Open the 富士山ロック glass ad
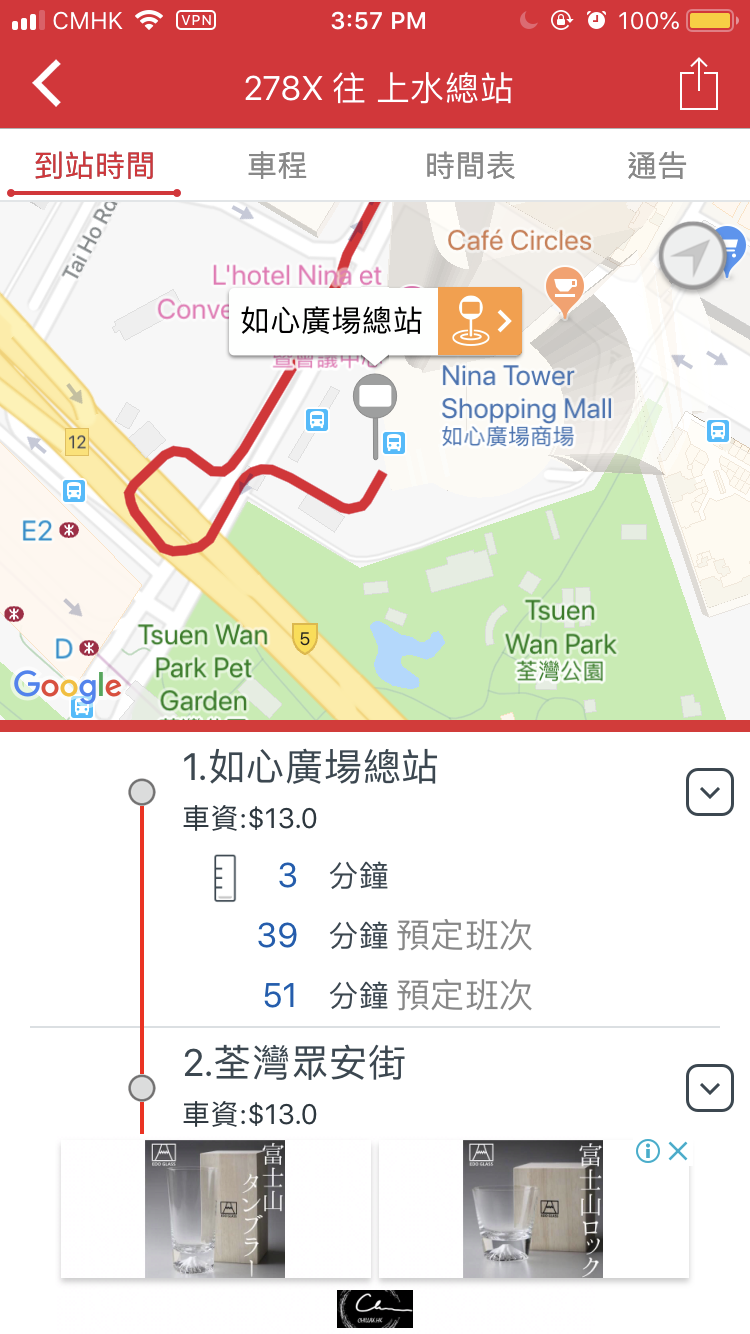750x1334 pixels. [533, 1209]
